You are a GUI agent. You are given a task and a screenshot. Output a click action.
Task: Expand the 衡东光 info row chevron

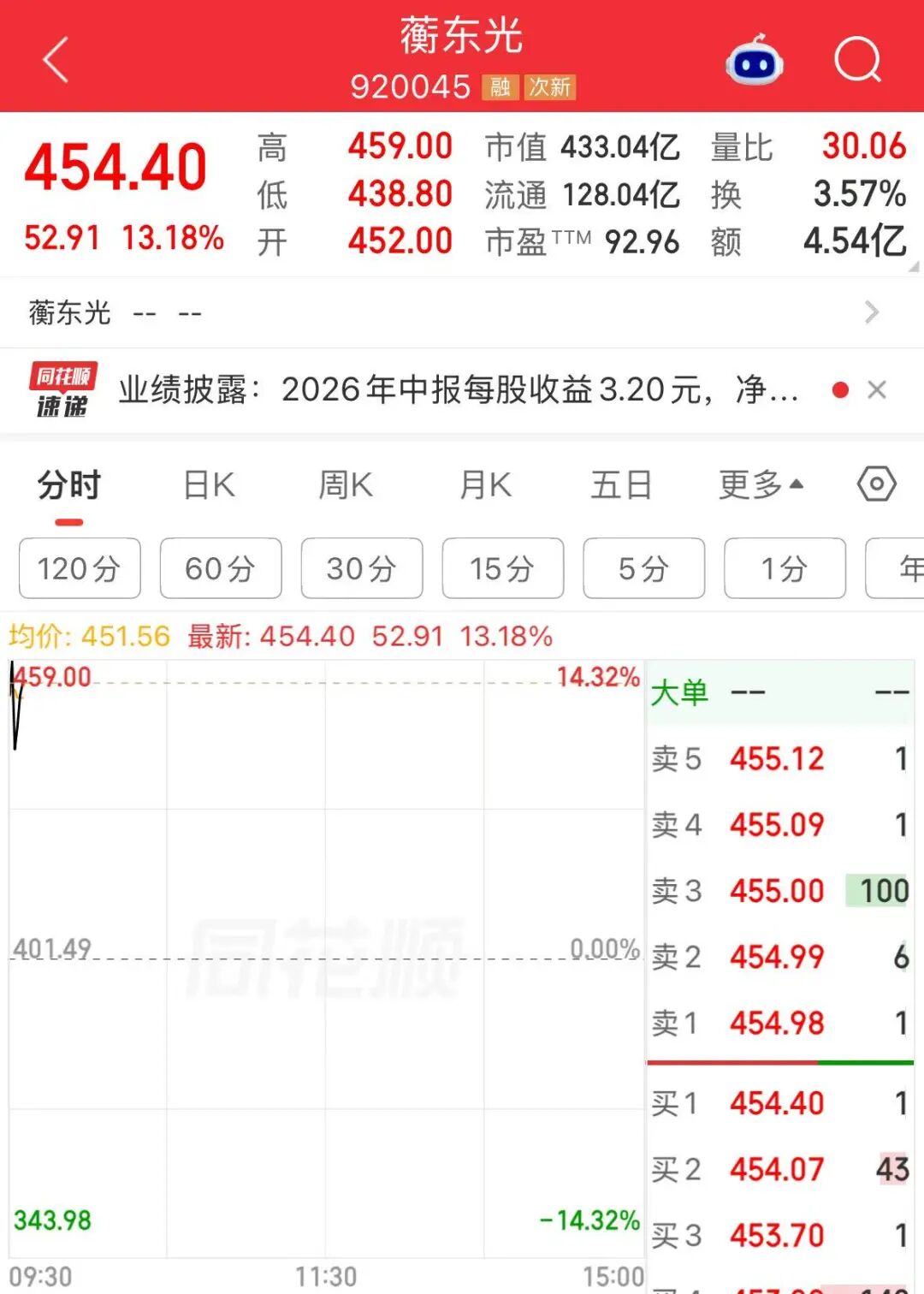[872, 312]
